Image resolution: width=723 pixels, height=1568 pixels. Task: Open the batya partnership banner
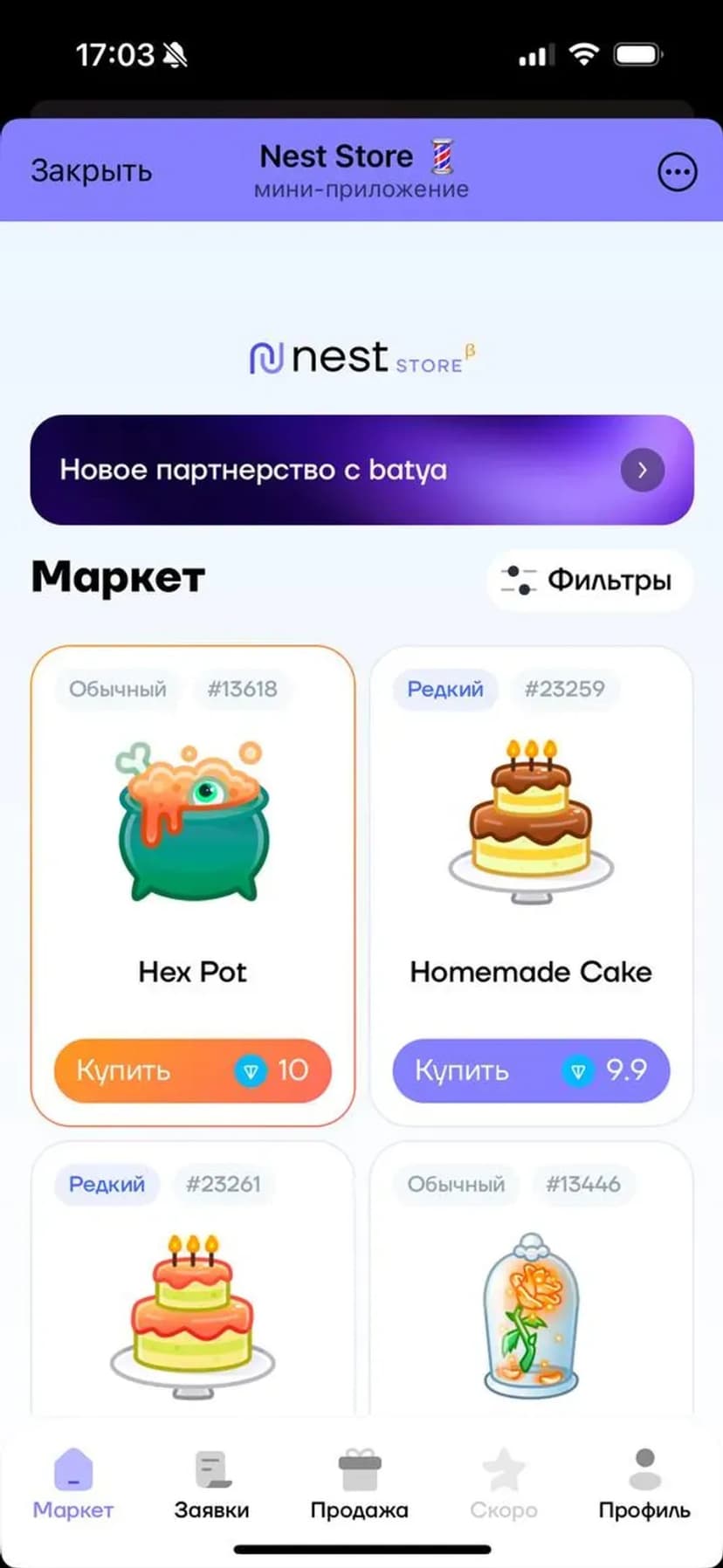coord(361,470)
